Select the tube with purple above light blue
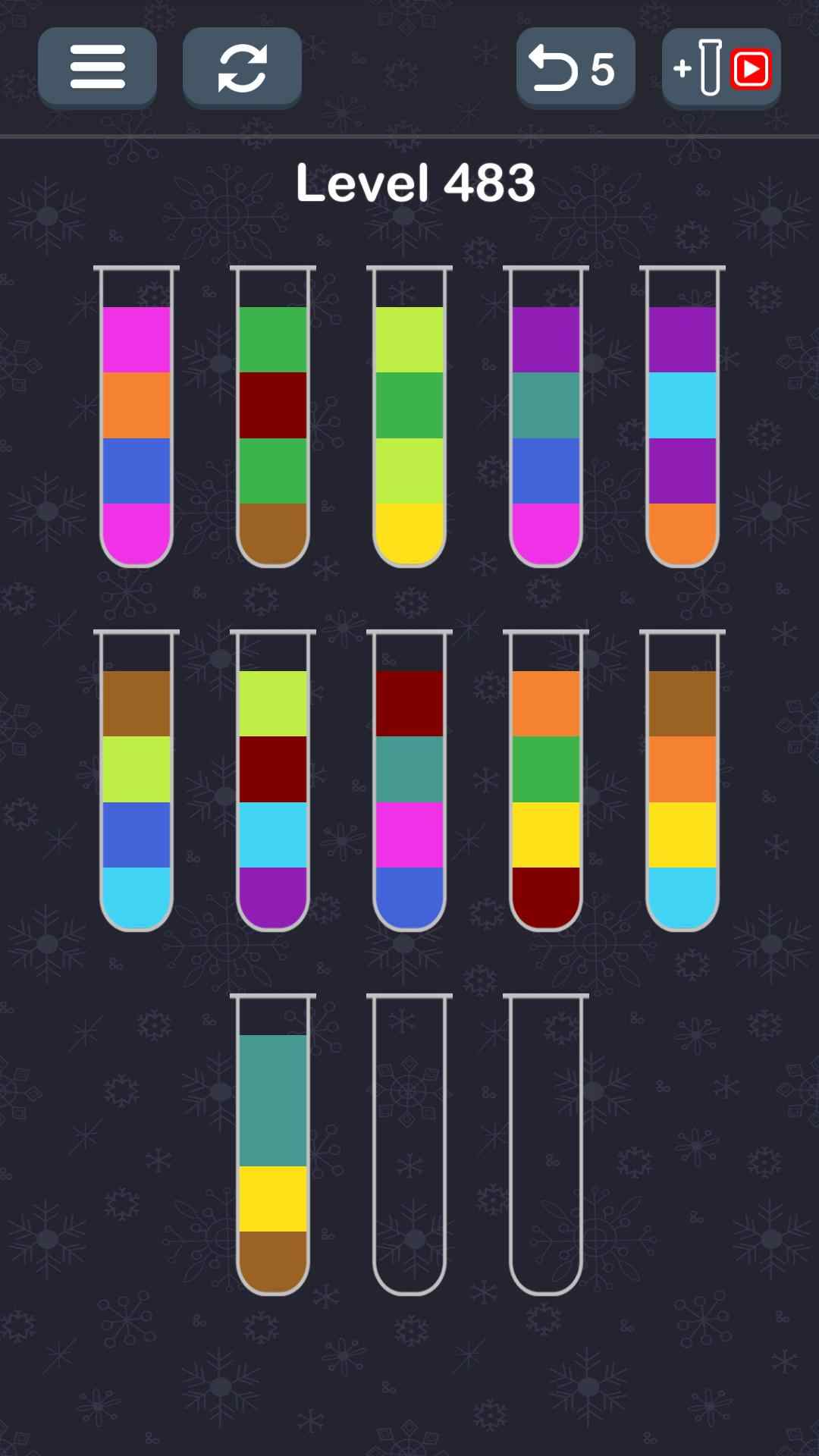The height and width of the screenshot is (1456, 819). [682, 417]
